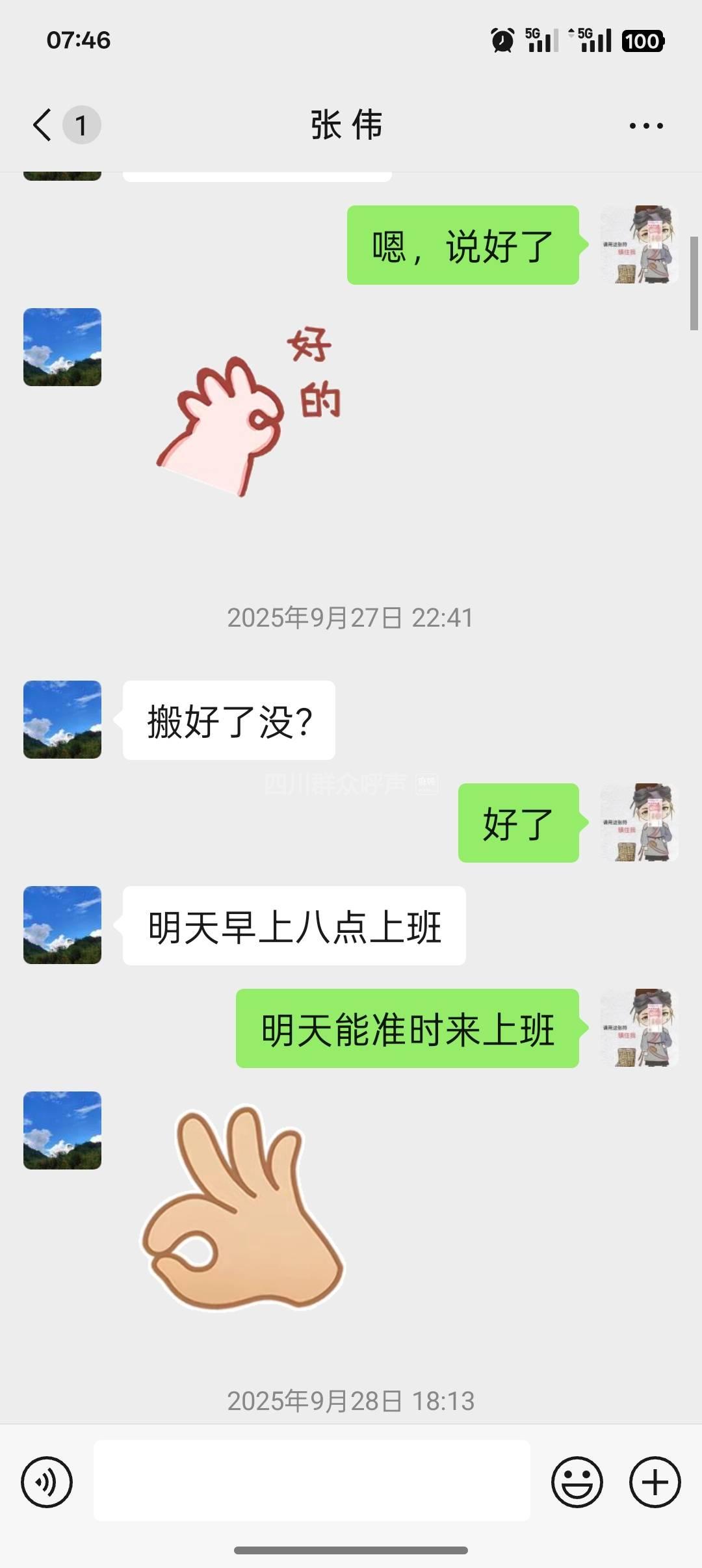The height and width of the screenshot is (1568, 702).
Task: Go back to the chat list
Action: tap(43, 125)
